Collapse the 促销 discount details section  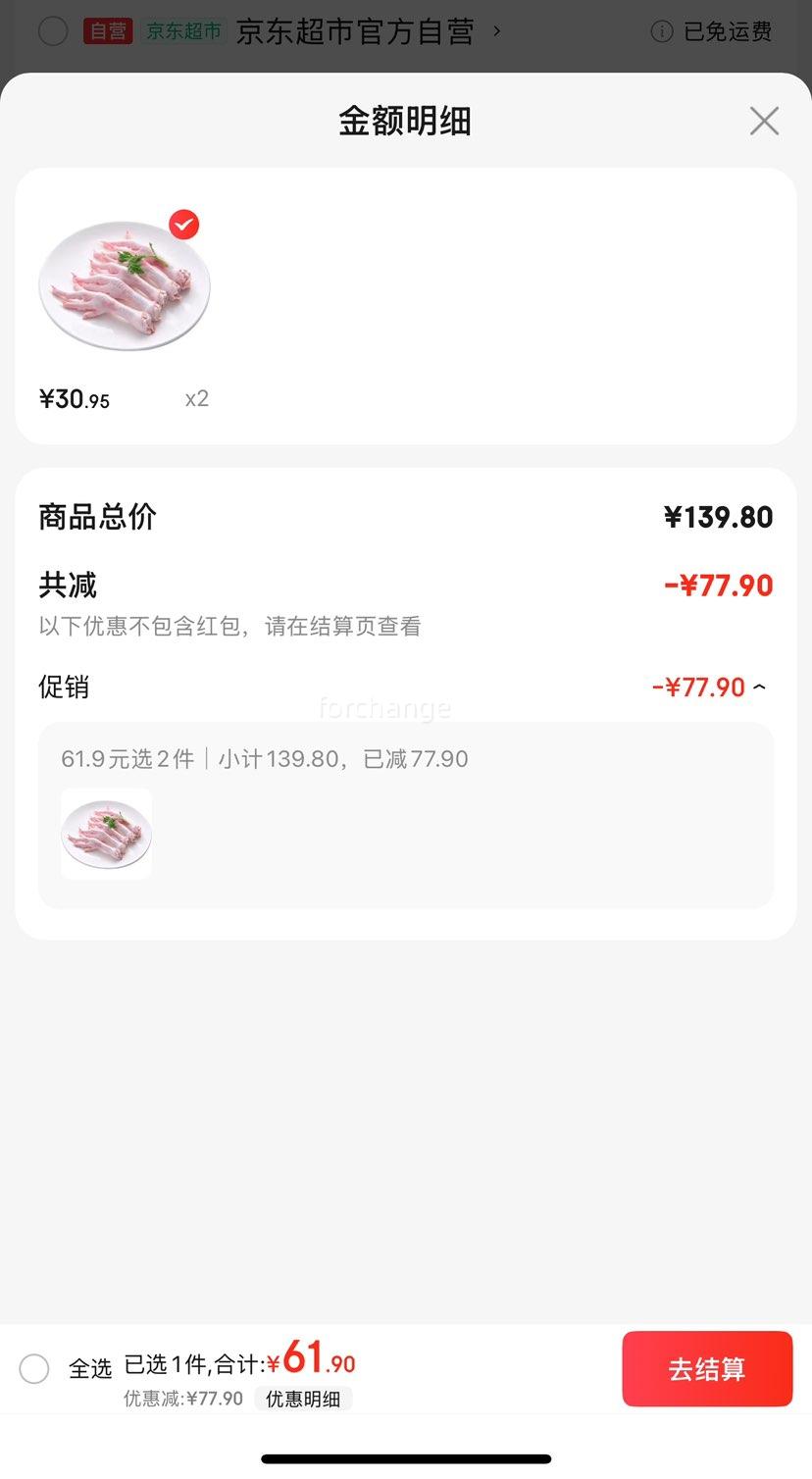758,687
